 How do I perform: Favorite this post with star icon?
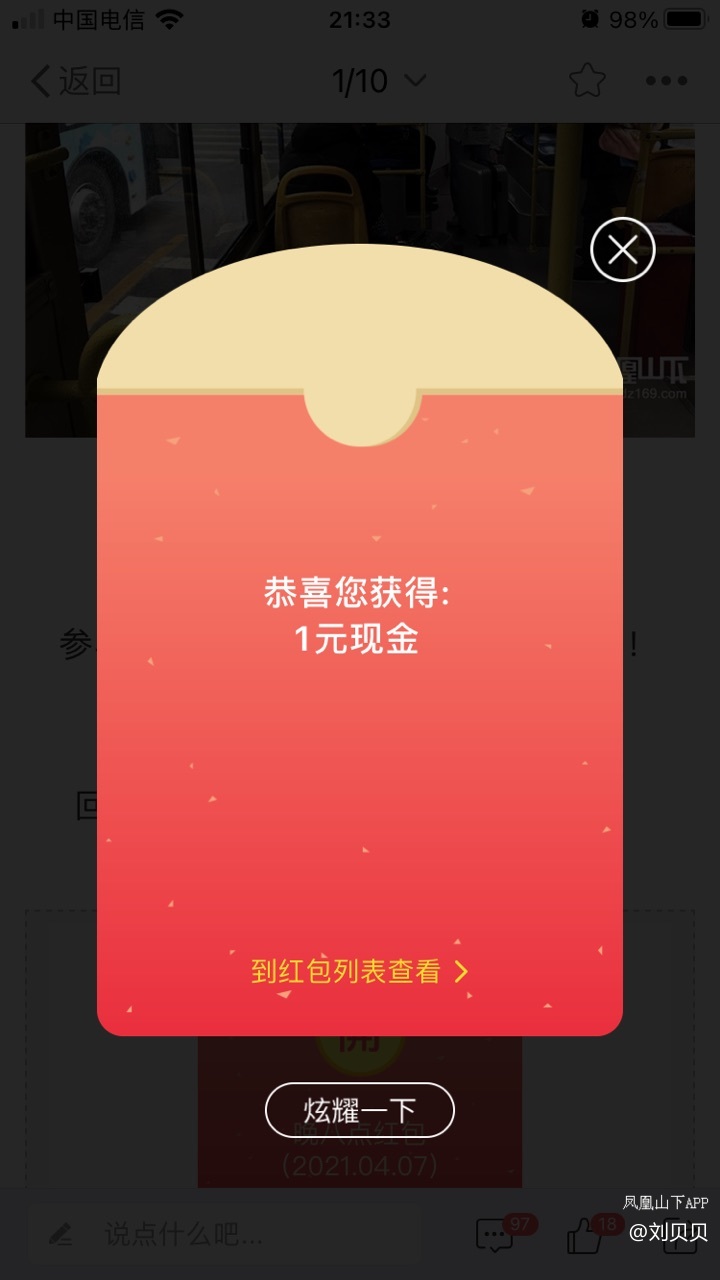587,81
